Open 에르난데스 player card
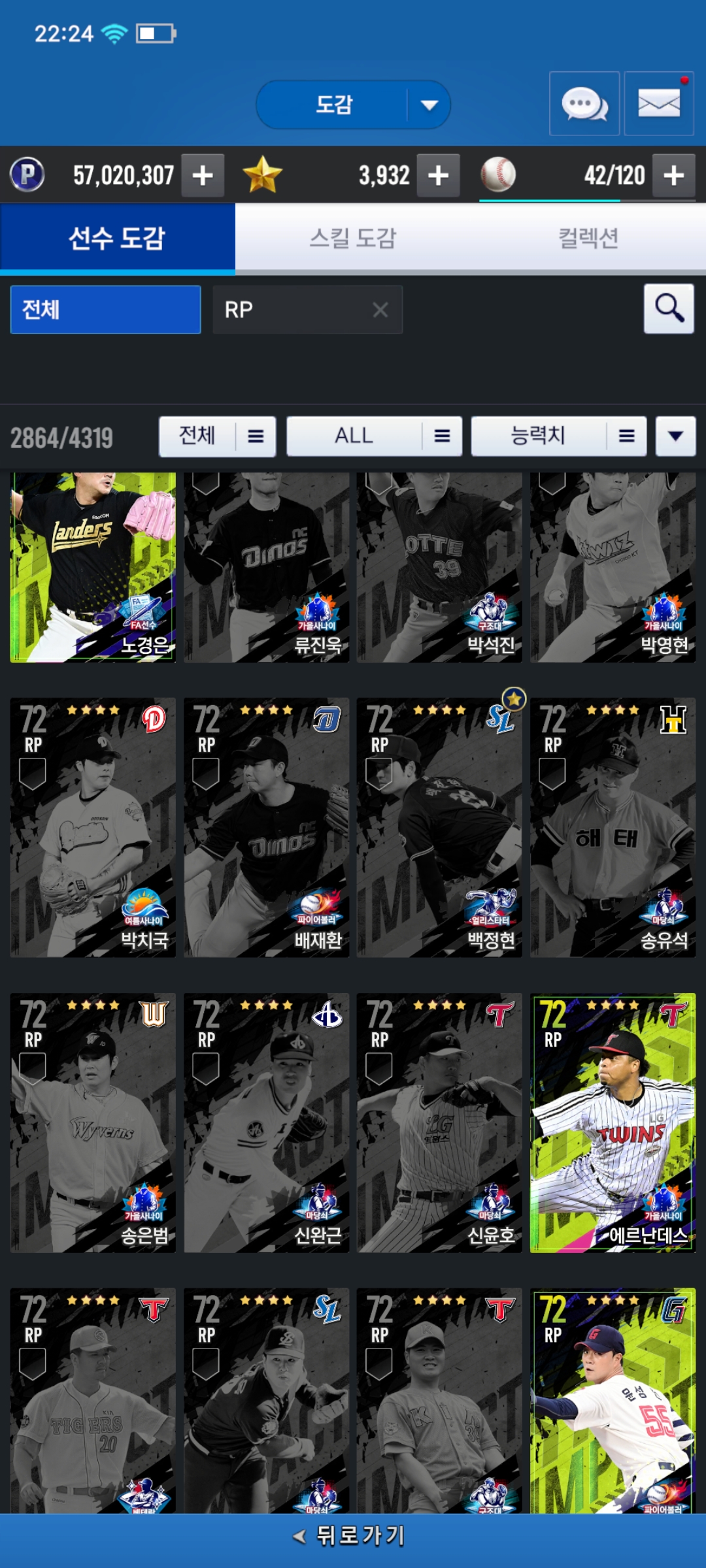This screenshot has width=706, height=1568. [613, 1122]
